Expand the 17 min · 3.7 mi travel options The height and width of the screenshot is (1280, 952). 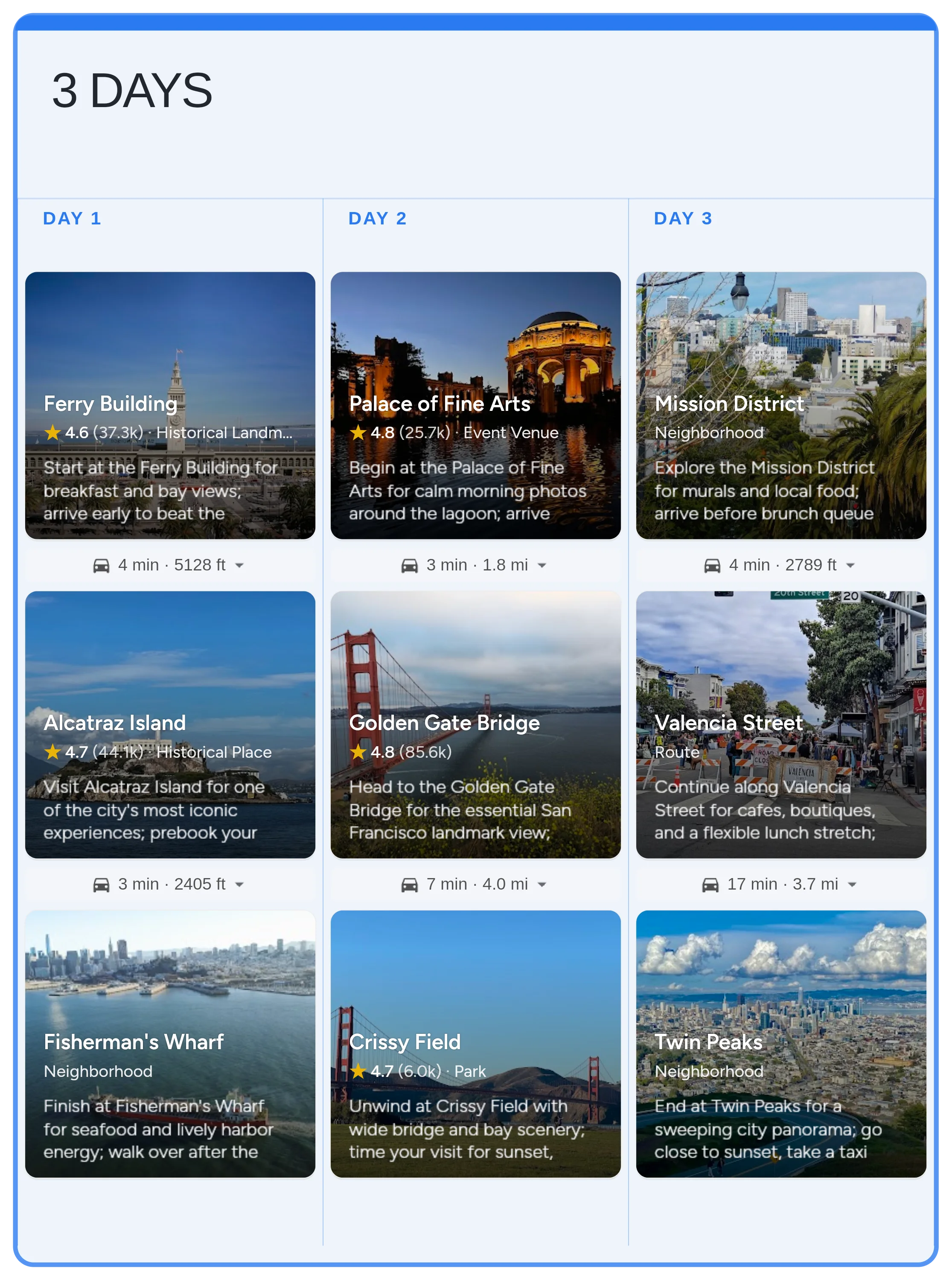(852, 884)
